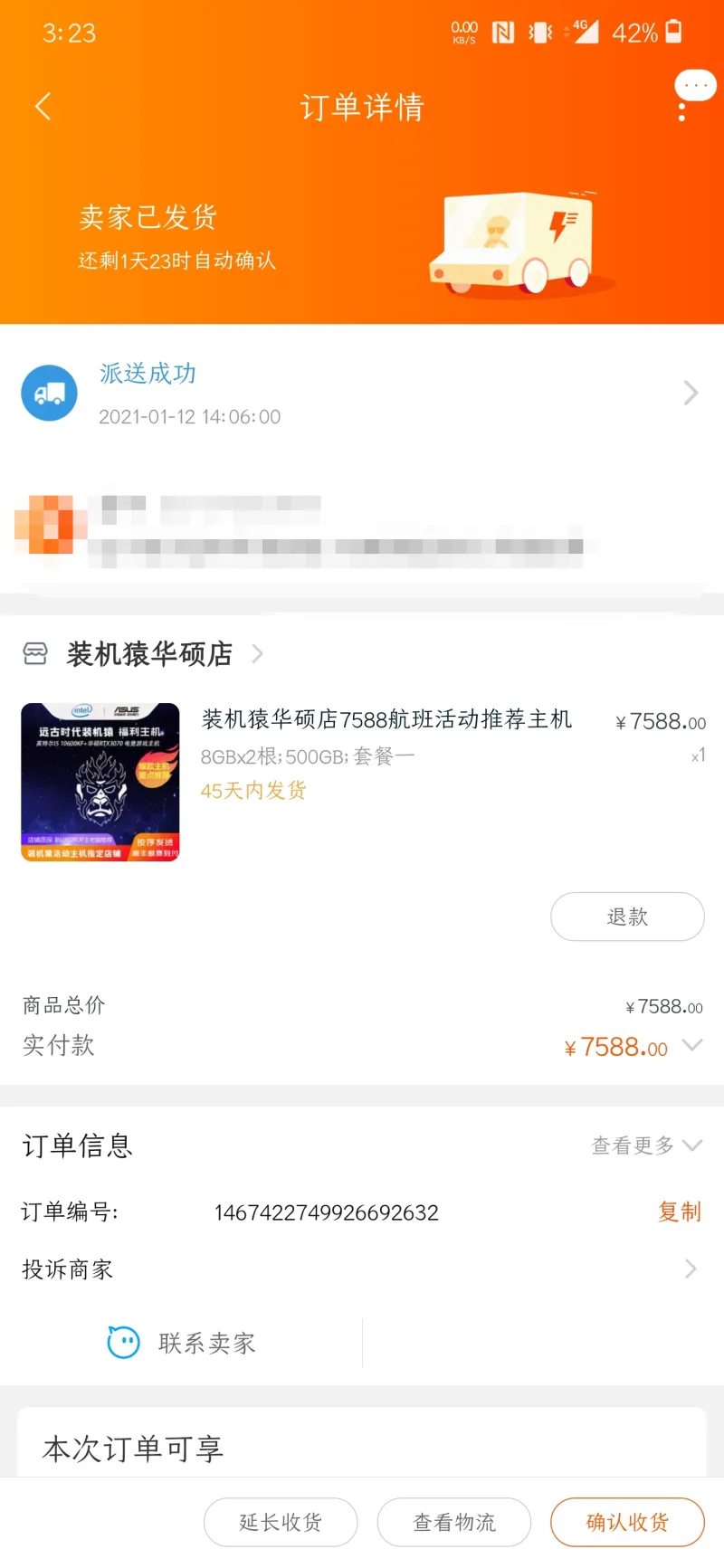Confirm receipt with 确认收货
This screenshot has height=1568, width=724.
tap(627, 1522)
